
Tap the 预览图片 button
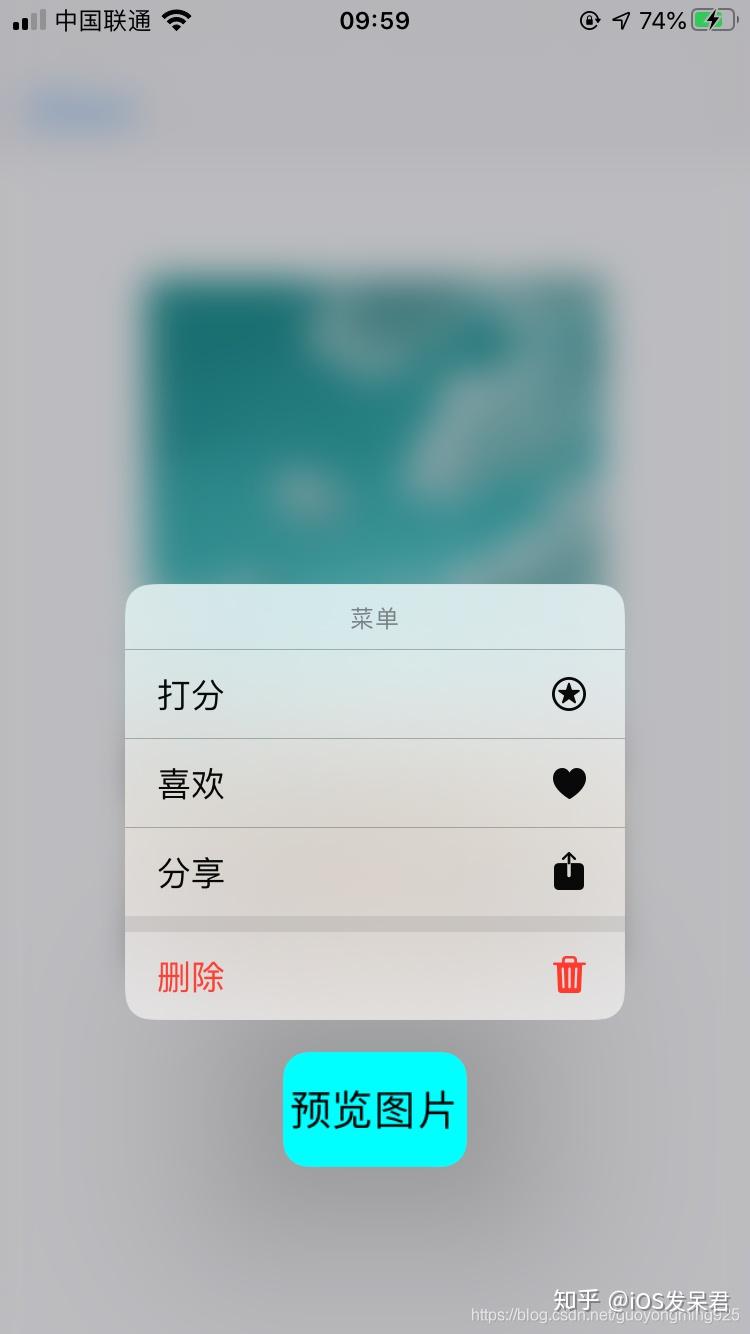375,1108
